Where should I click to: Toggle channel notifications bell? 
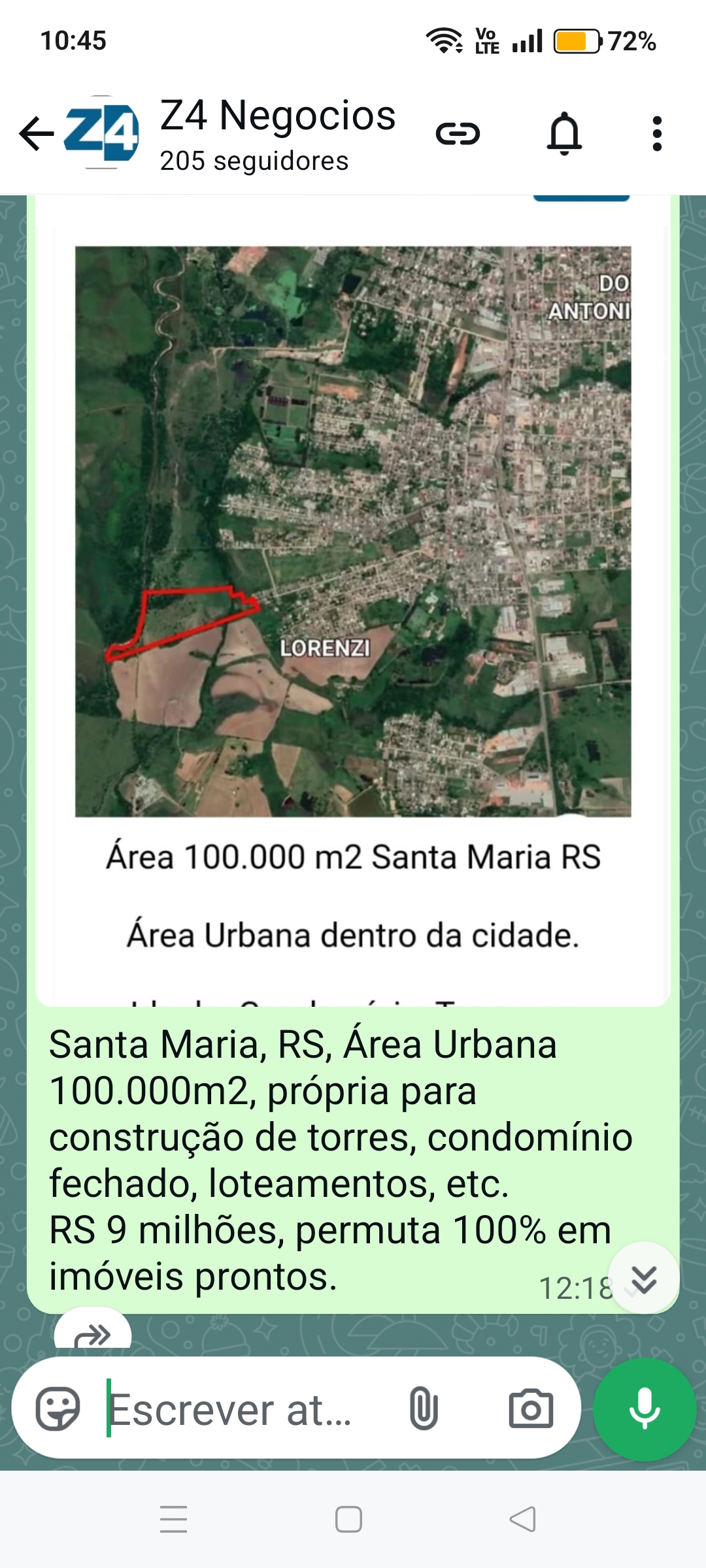(x=564, y=134)
